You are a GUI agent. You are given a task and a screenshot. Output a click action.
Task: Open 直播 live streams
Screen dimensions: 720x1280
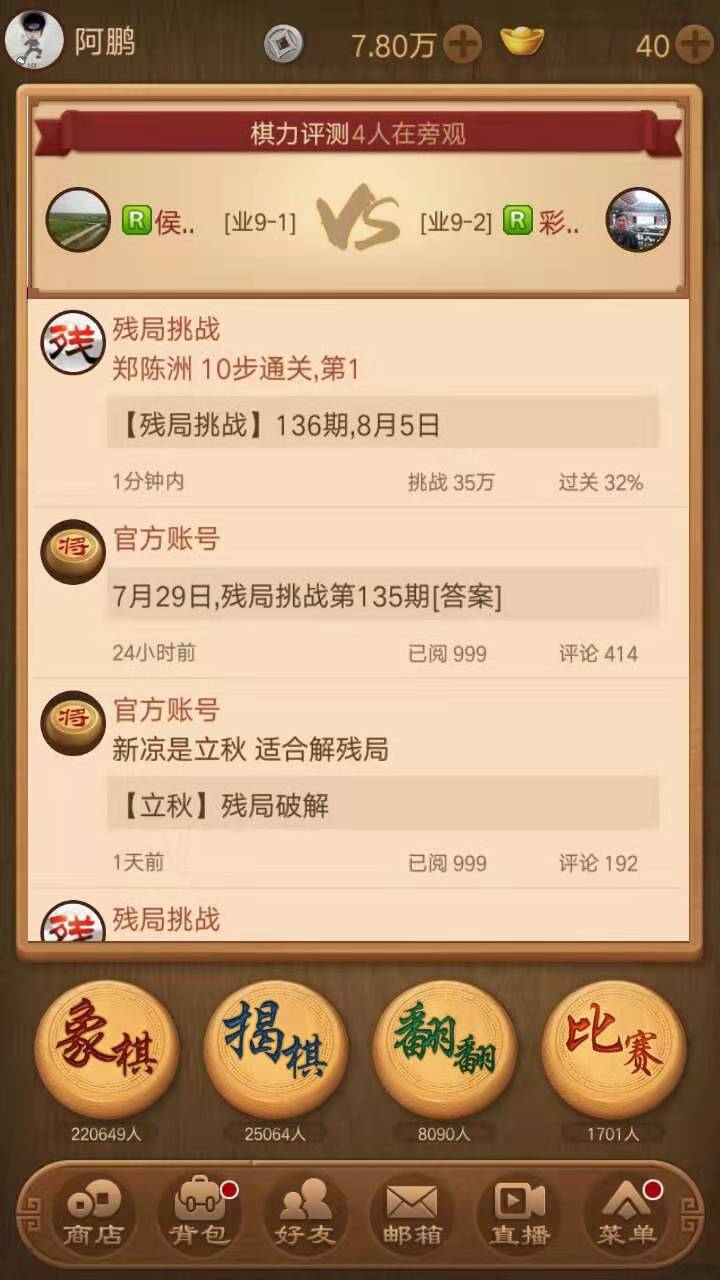pyautogui.click(x=519, y=1212)
